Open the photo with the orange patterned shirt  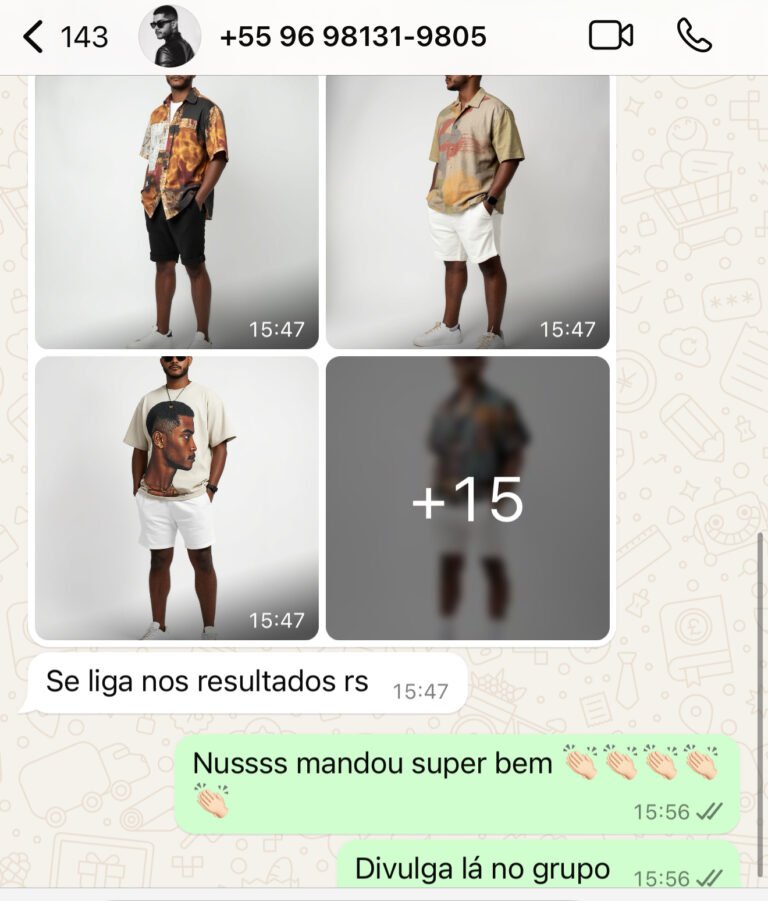click(177, 212)
